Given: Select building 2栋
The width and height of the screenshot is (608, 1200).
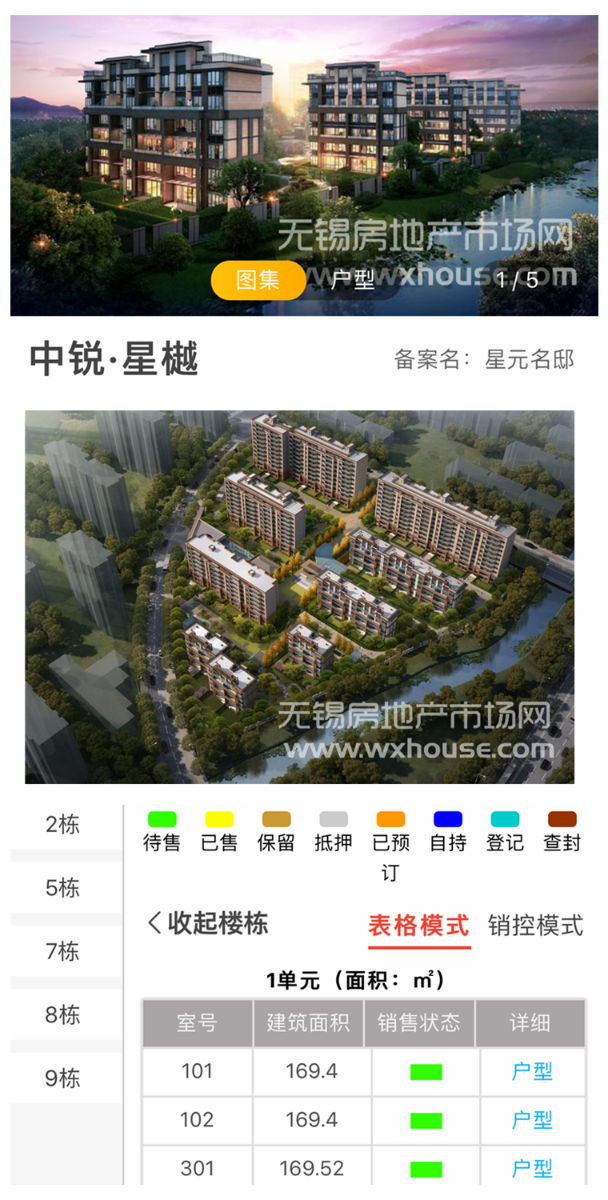Looking at the screenshot, I should coord(63,825).
